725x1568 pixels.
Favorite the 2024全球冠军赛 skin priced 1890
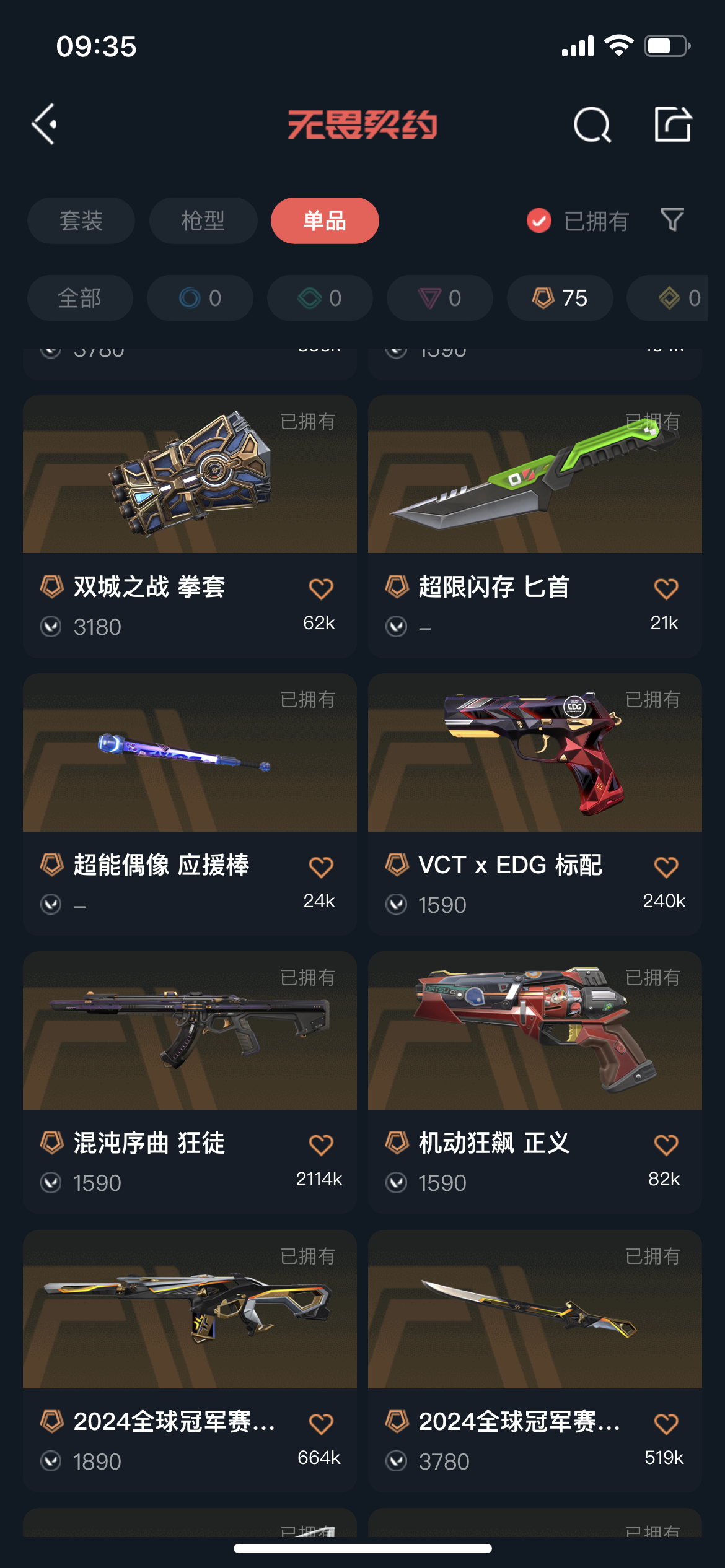coord(321,1423)
